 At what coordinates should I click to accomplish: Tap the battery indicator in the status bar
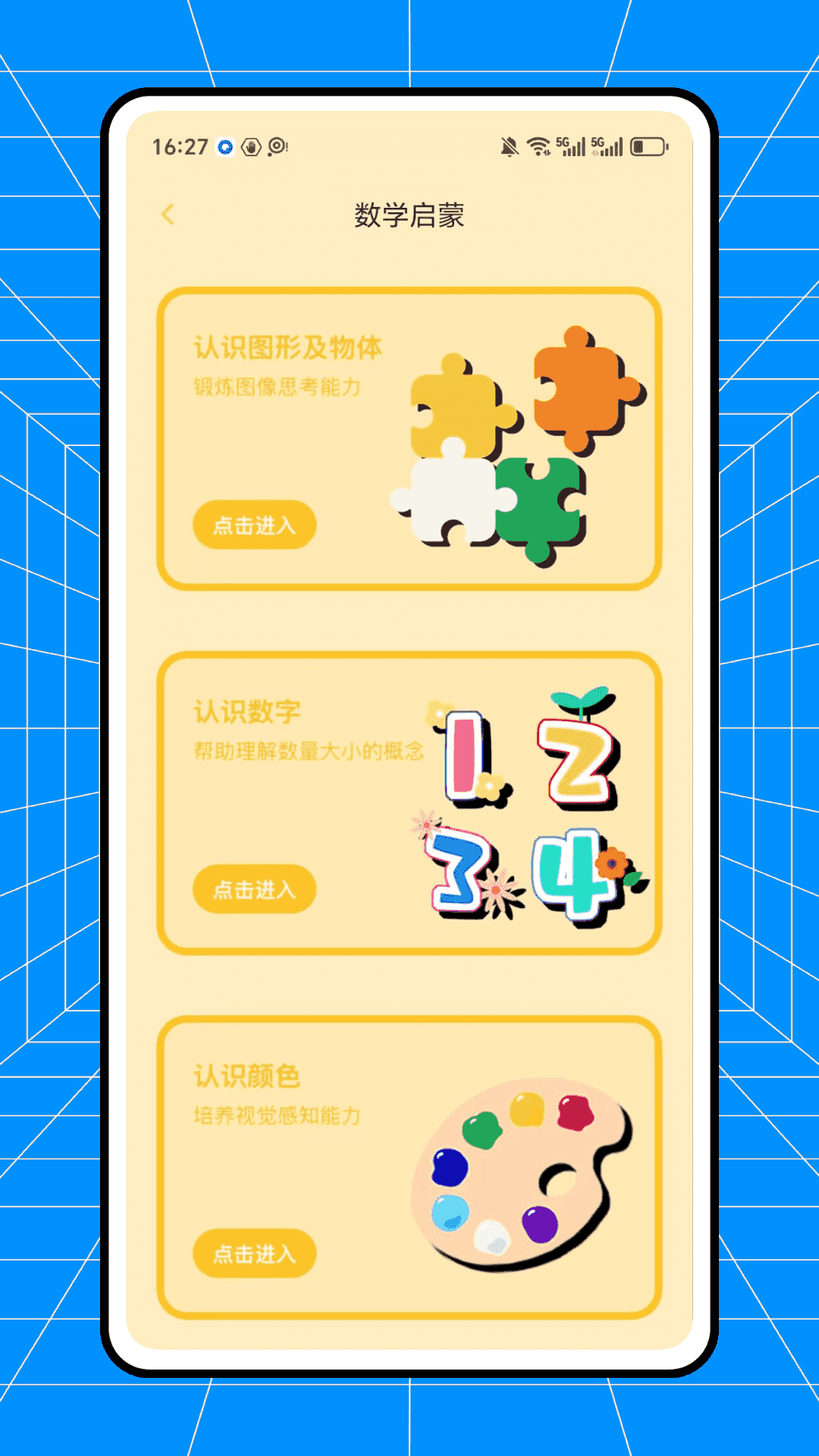pos(646,146)
